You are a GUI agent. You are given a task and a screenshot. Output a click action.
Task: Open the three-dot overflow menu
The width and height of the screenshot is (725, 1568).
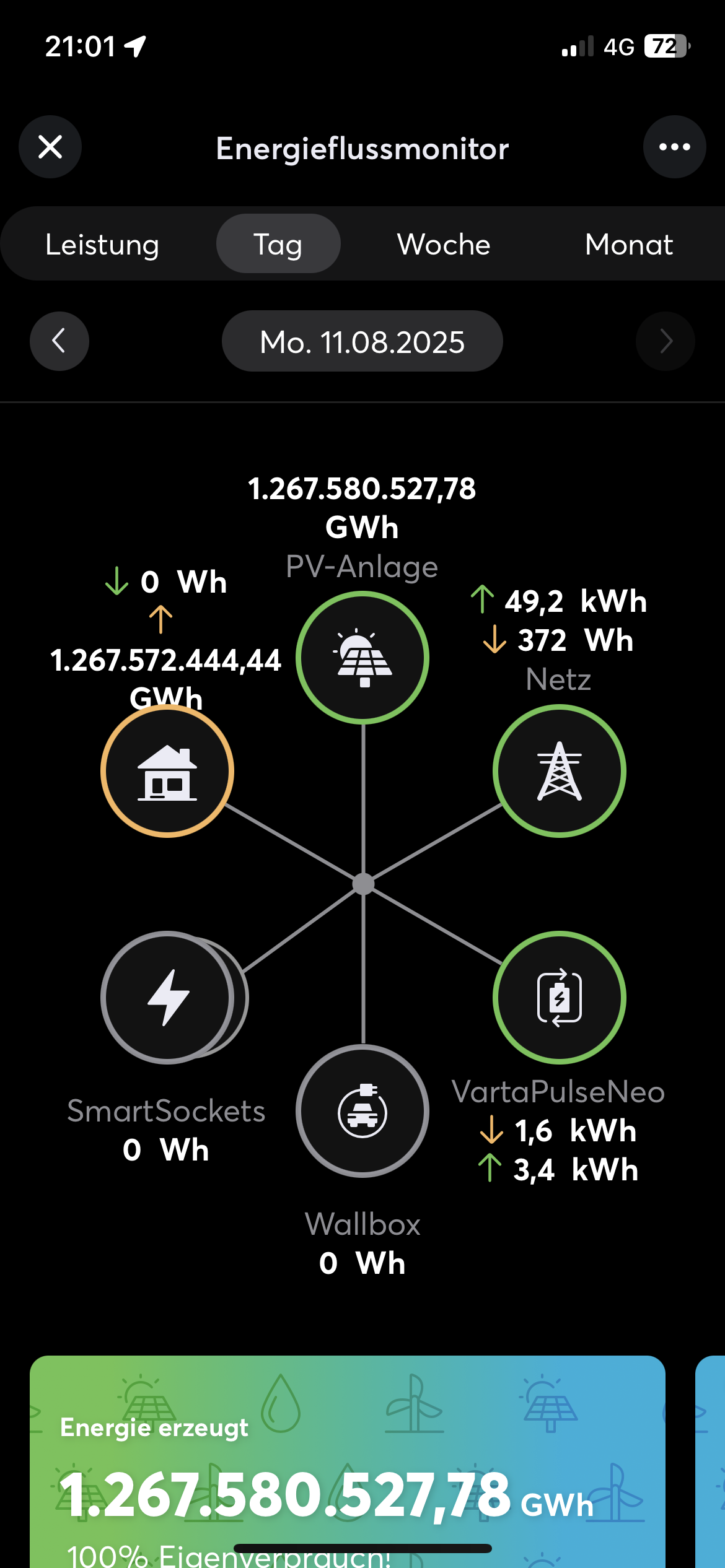point(674,147)
